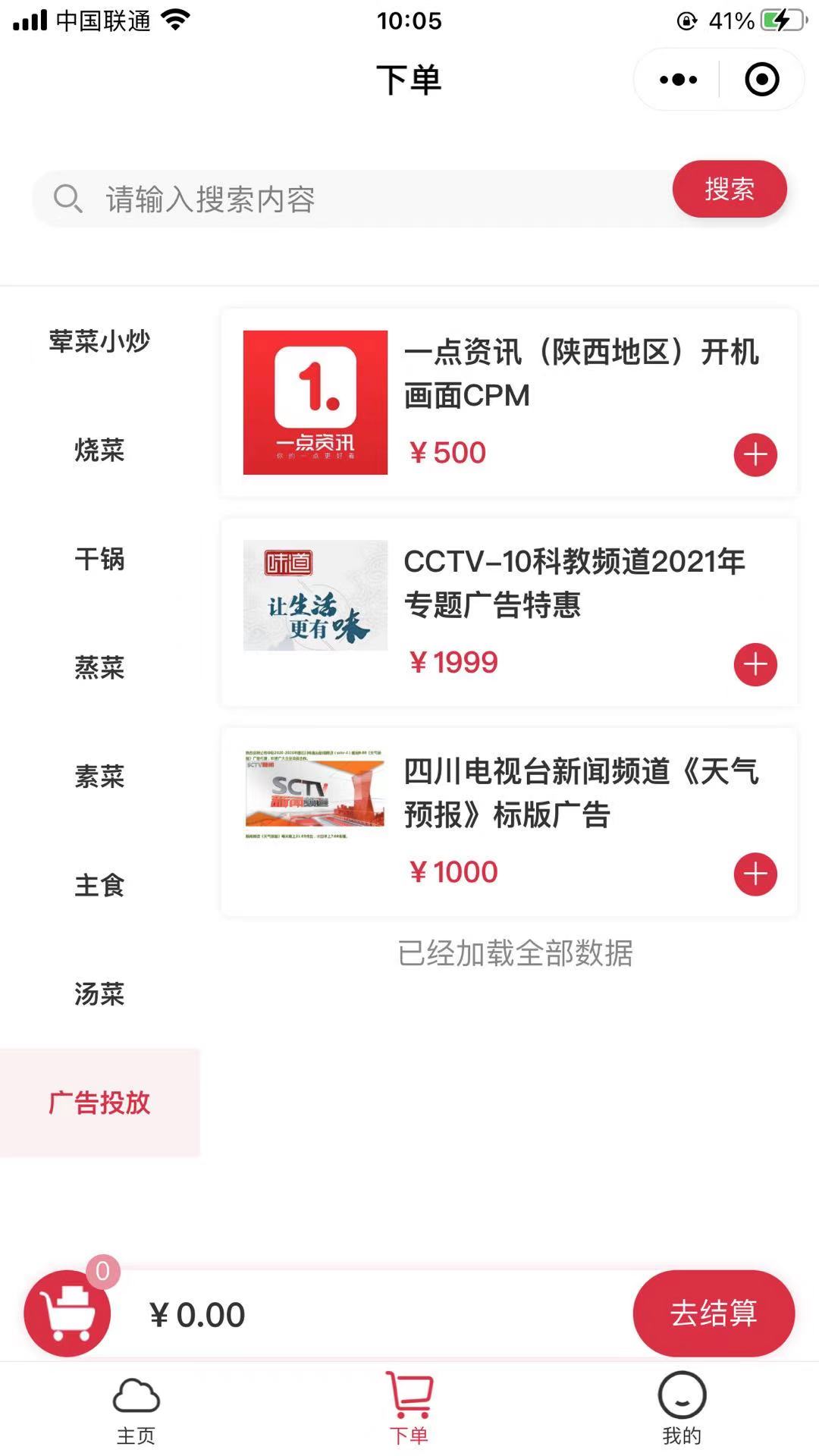819x1456 pixels.
Task: Close the mini program via the circle icon
Action: [x=761, y=80]
